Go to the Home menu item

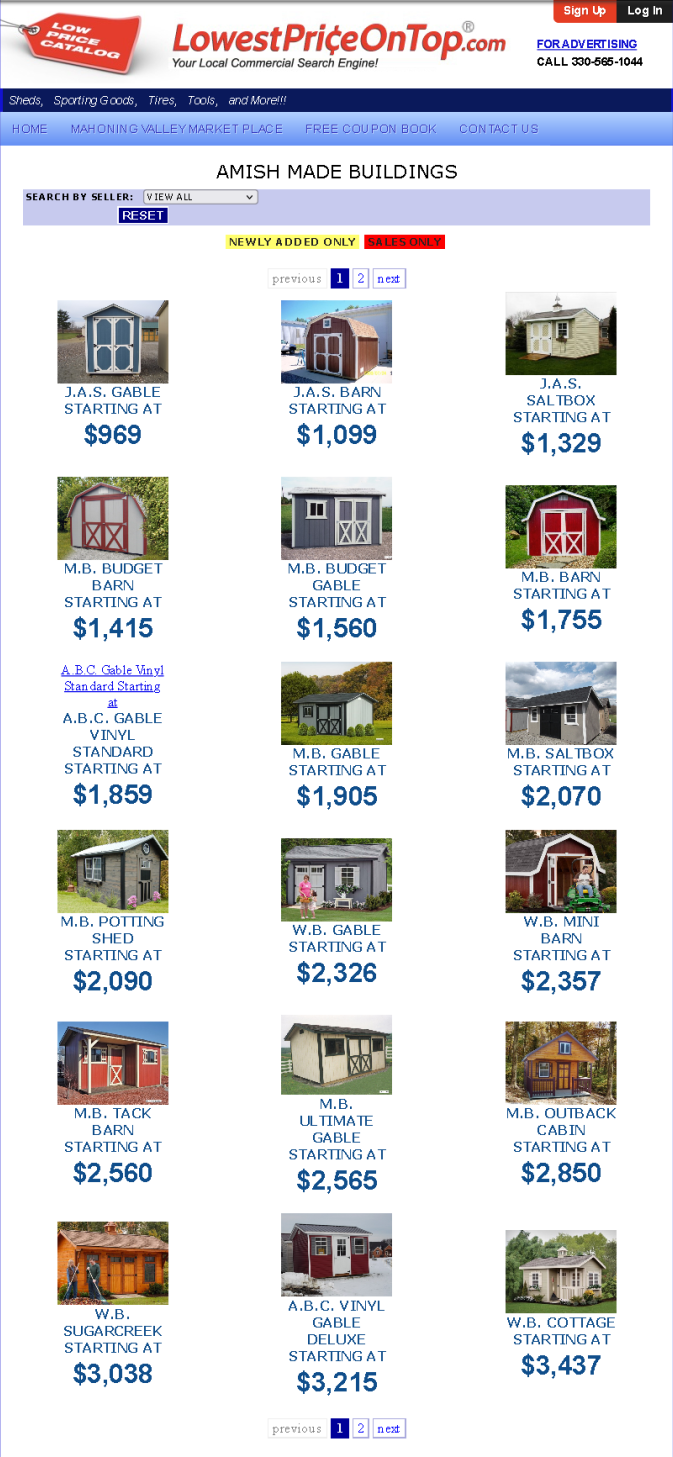30,129
